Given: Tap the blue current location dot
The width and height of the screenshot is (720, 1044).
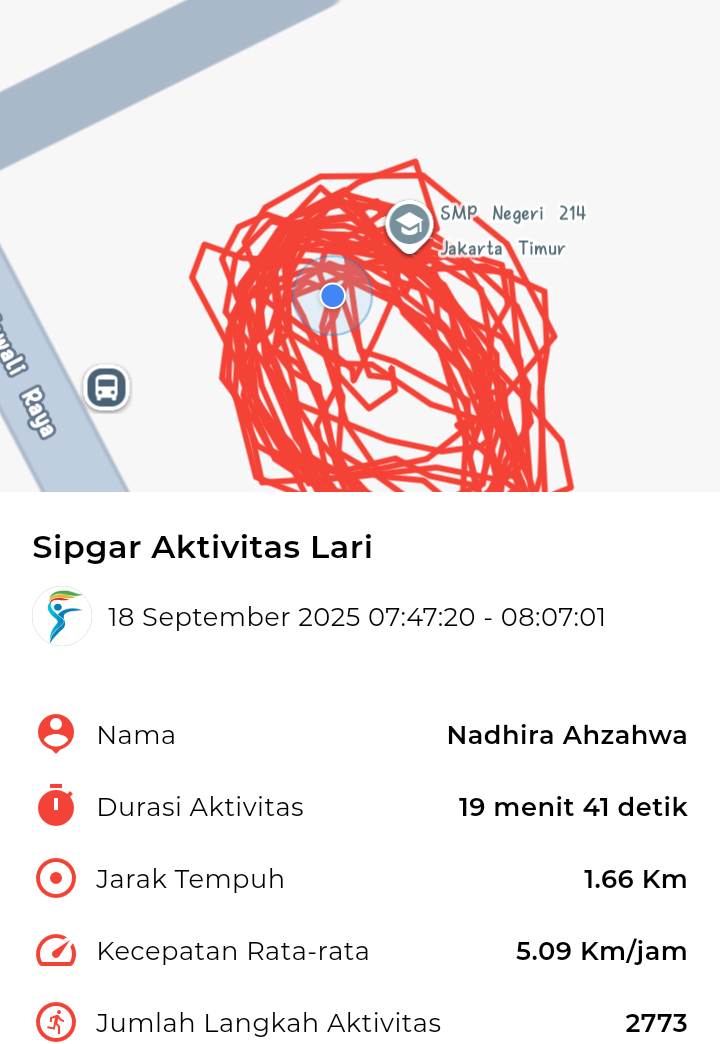Looking at the screenshot, I should [x=333, y=296].
